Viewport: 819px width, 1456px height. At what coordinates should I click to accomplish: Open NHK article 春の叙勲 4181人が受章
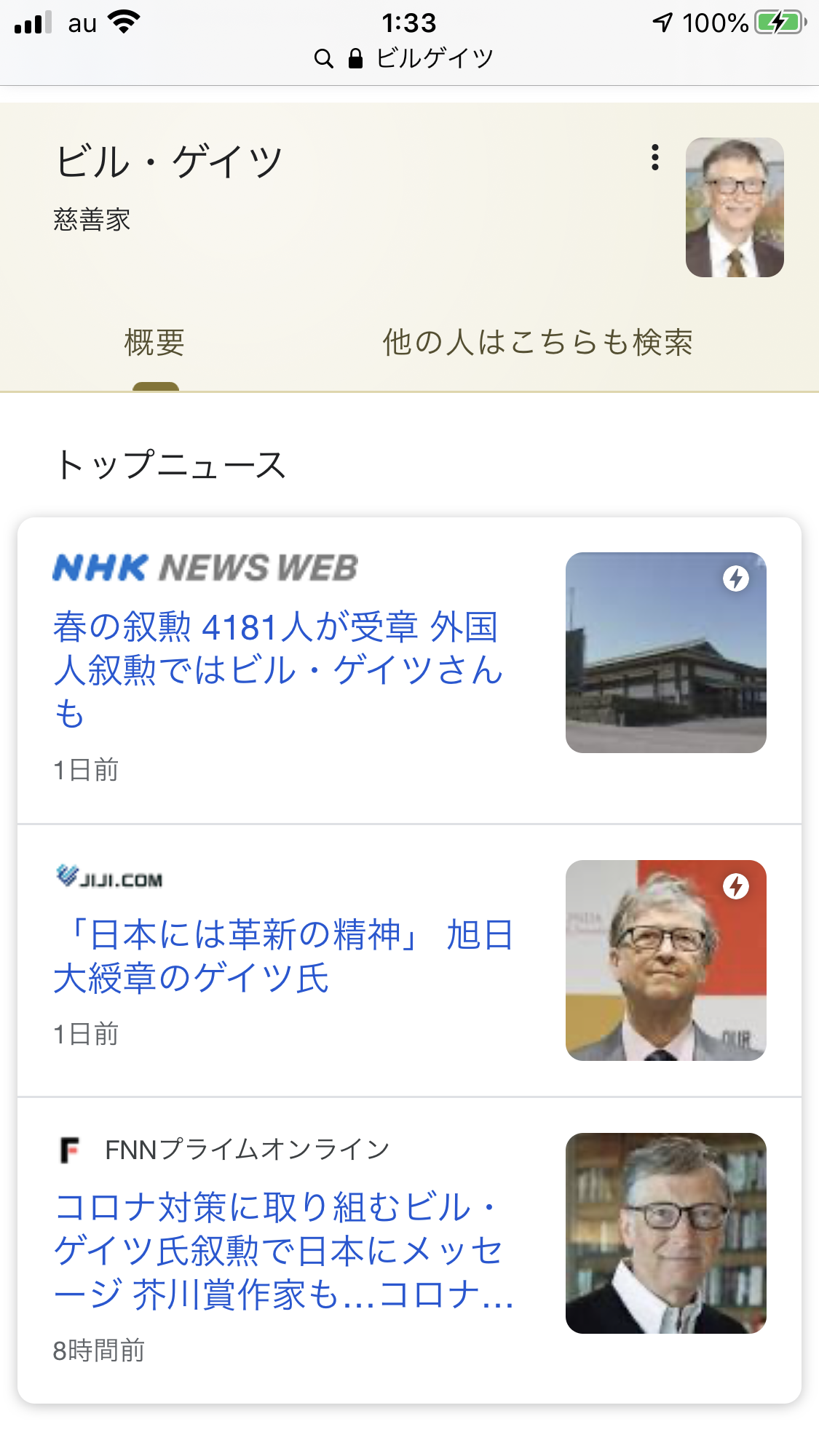tap(278, 669)
